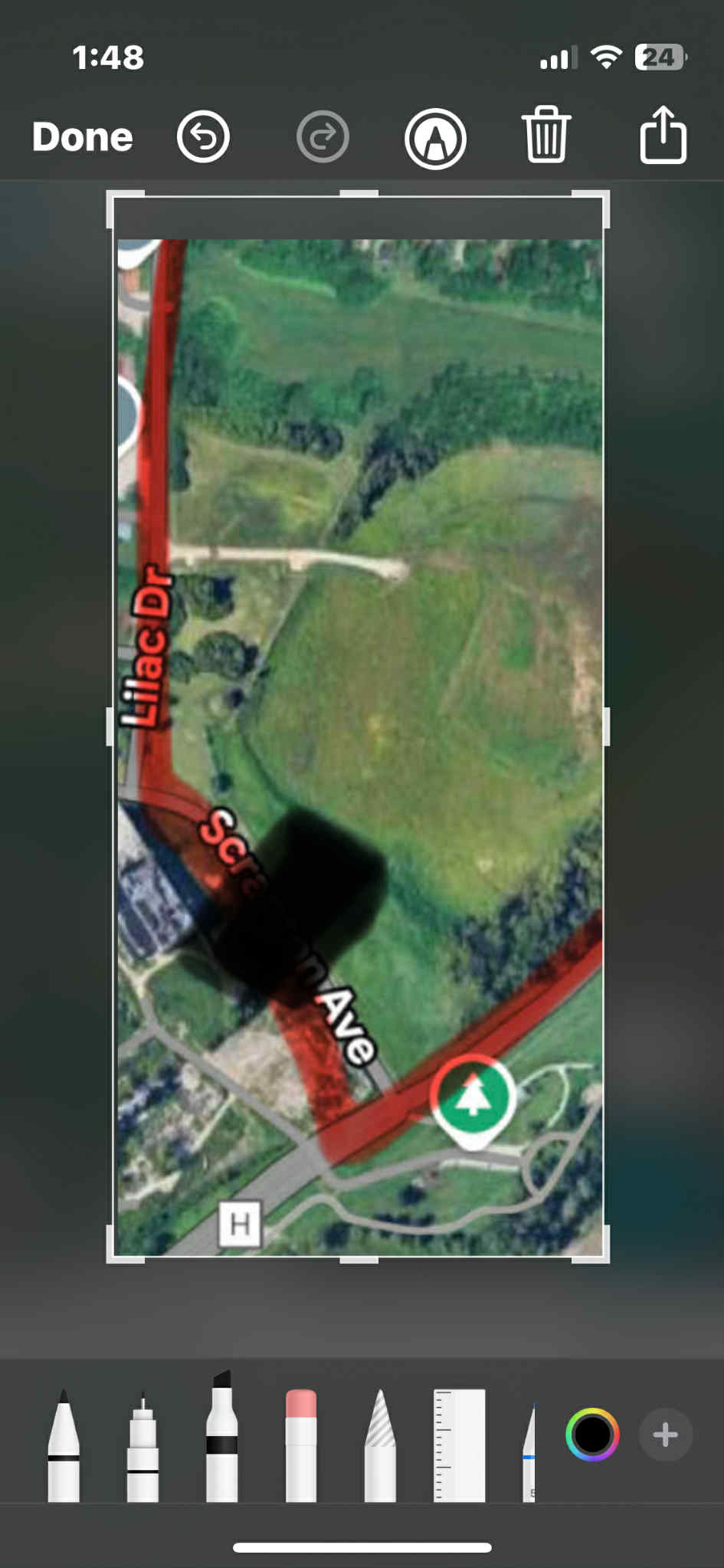Open the plus menu for more tools
The width and height of the screenshot is (724, 1568).
(665, 1435)
